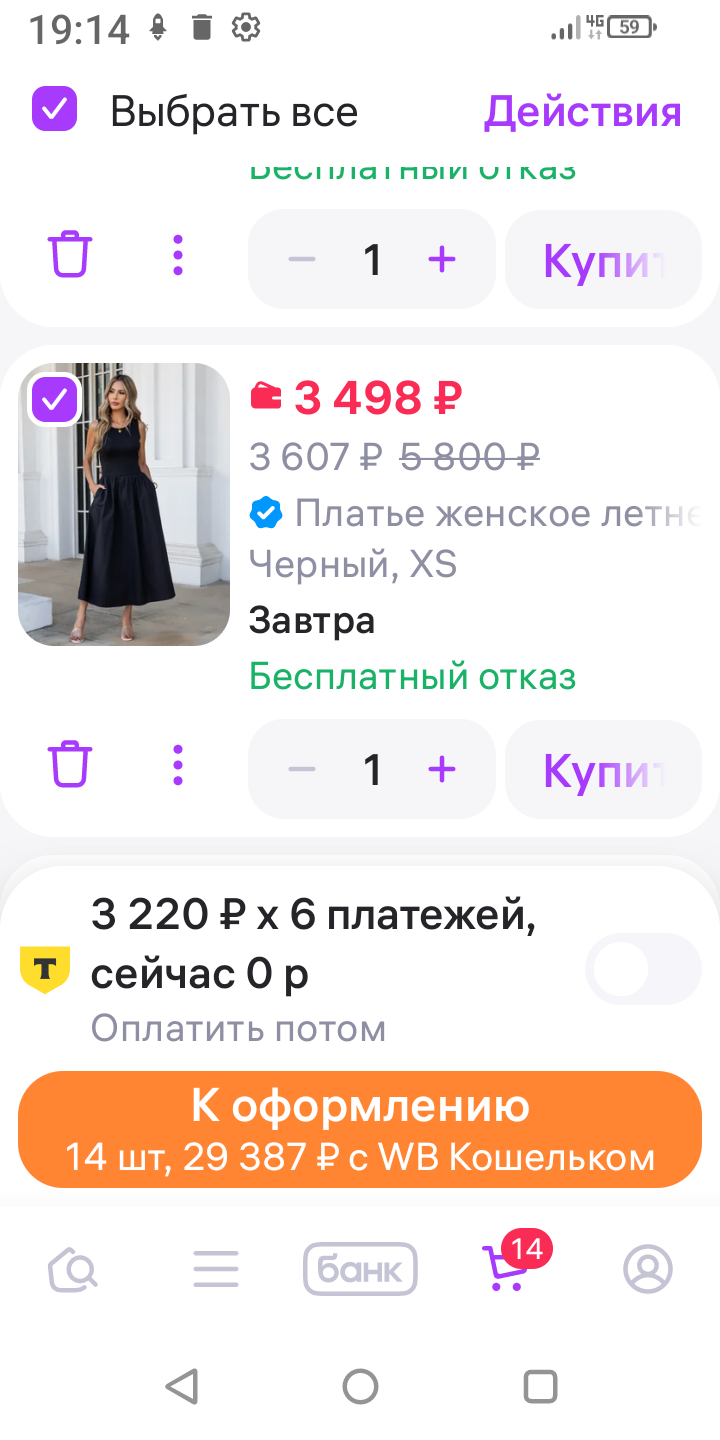Open recent apps from navigation bar
Viewport: 720px width, 1440px height.
[x=540, y=1387]
